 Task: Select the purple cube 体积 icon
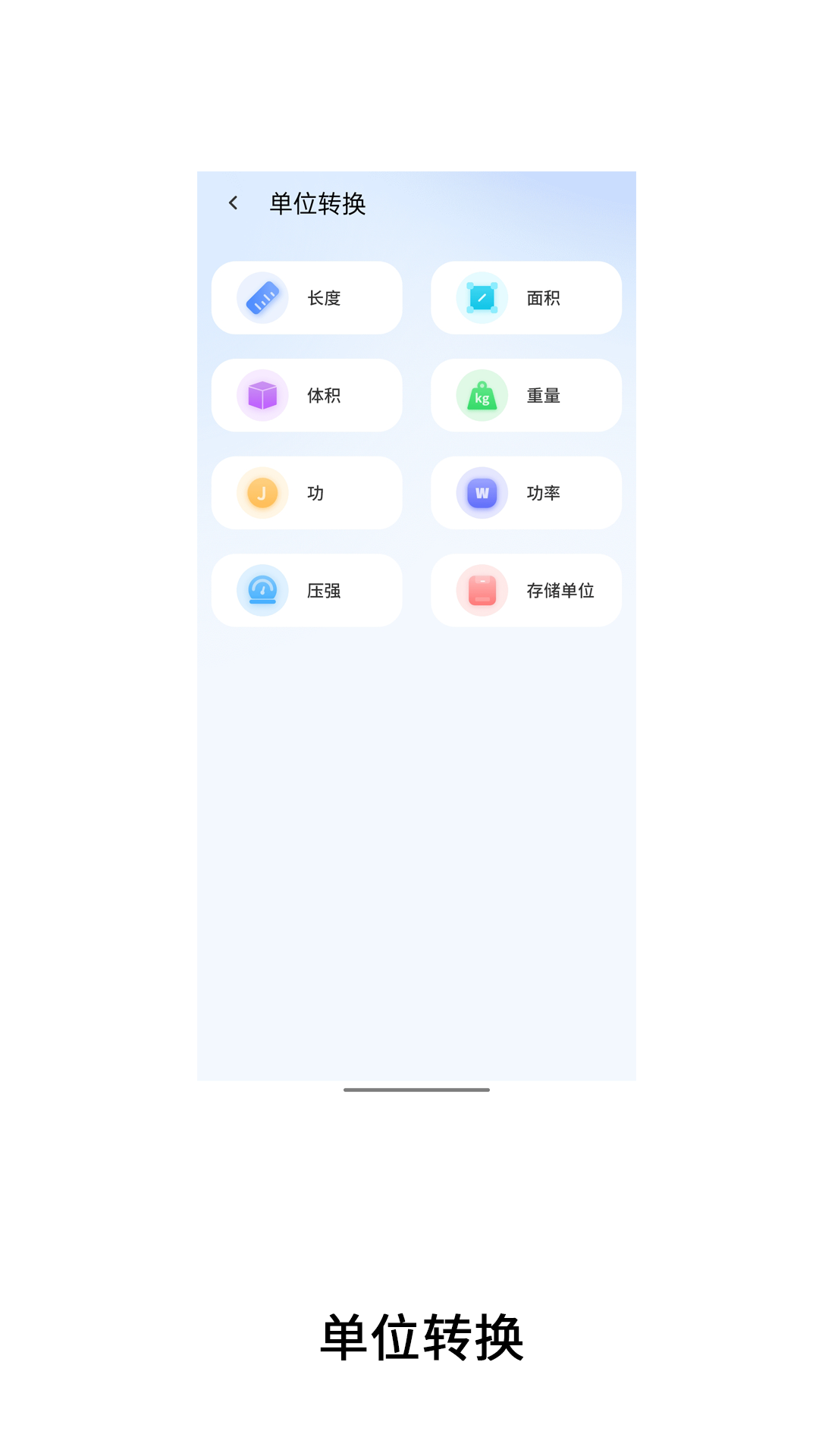[261, 395]
